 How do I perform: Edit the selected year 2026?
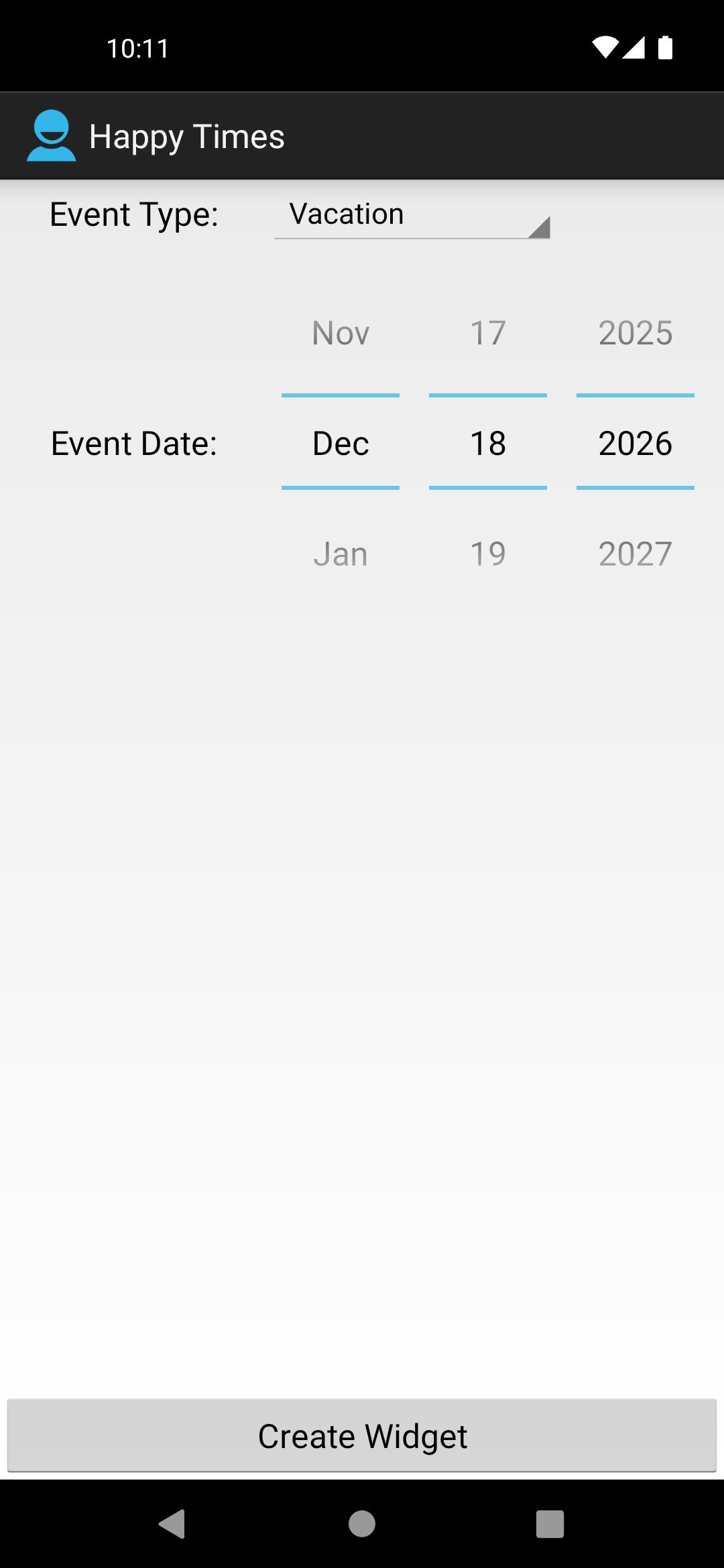[635, 444]
